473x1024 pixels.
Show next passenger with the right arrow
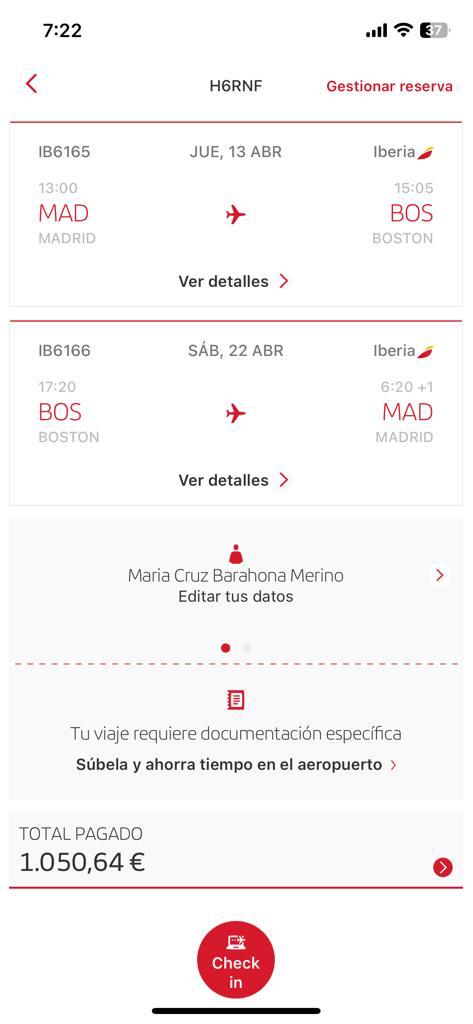[440, 575]
